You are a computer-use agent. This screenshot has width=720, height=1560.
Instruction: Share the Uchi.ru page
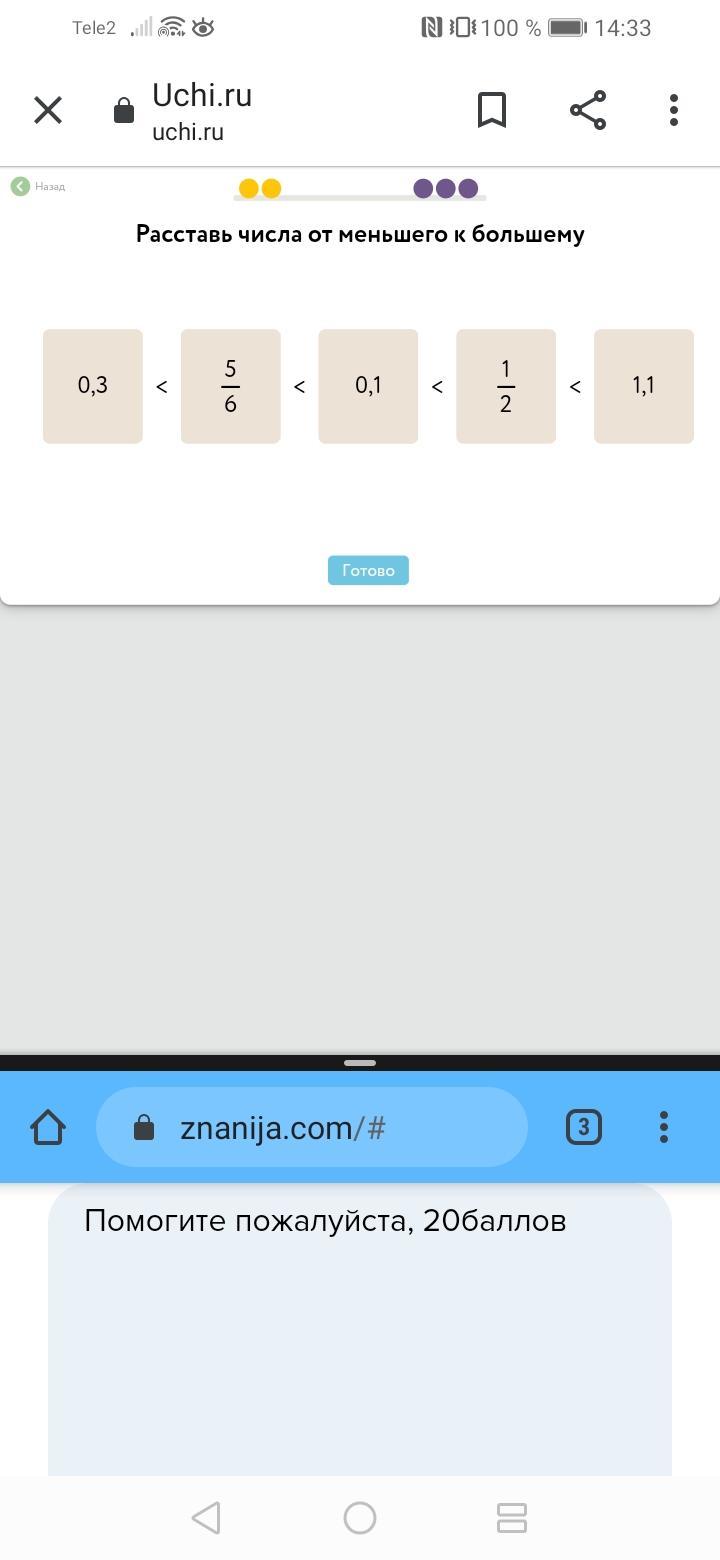[x=588, y=110]
